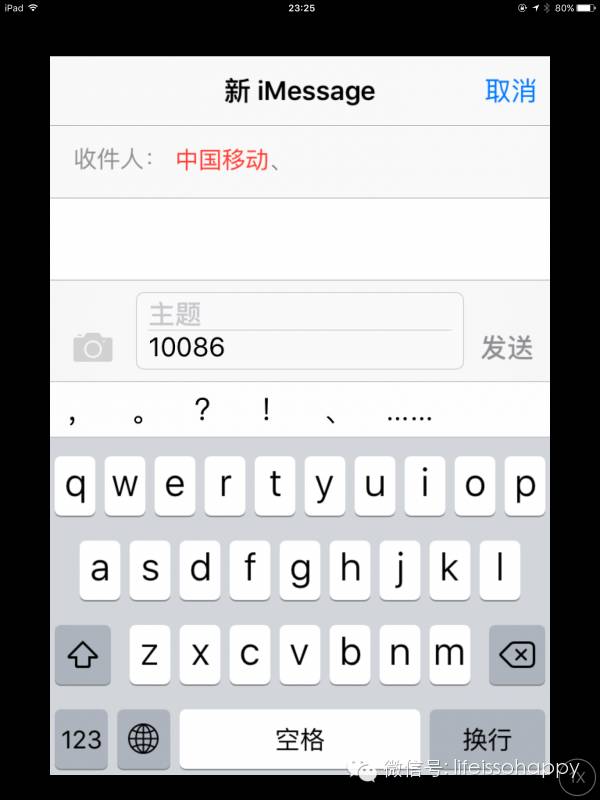Switch to the 123 number keyboard
The height and width of the screenshot is (800, 600).
(81, 739)
